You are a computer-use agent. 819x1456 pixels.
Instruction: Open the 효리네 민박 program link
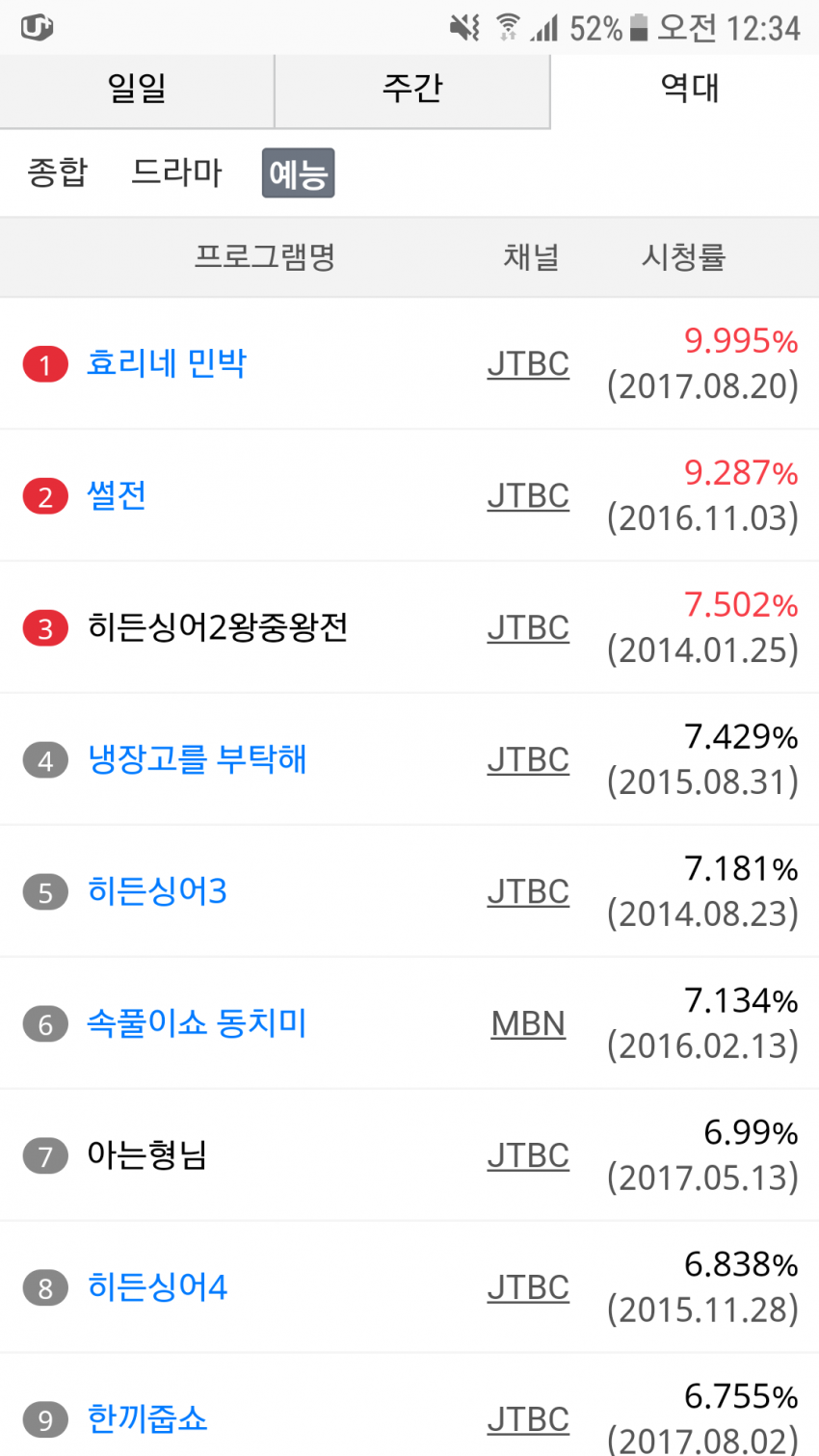point(167,364)
